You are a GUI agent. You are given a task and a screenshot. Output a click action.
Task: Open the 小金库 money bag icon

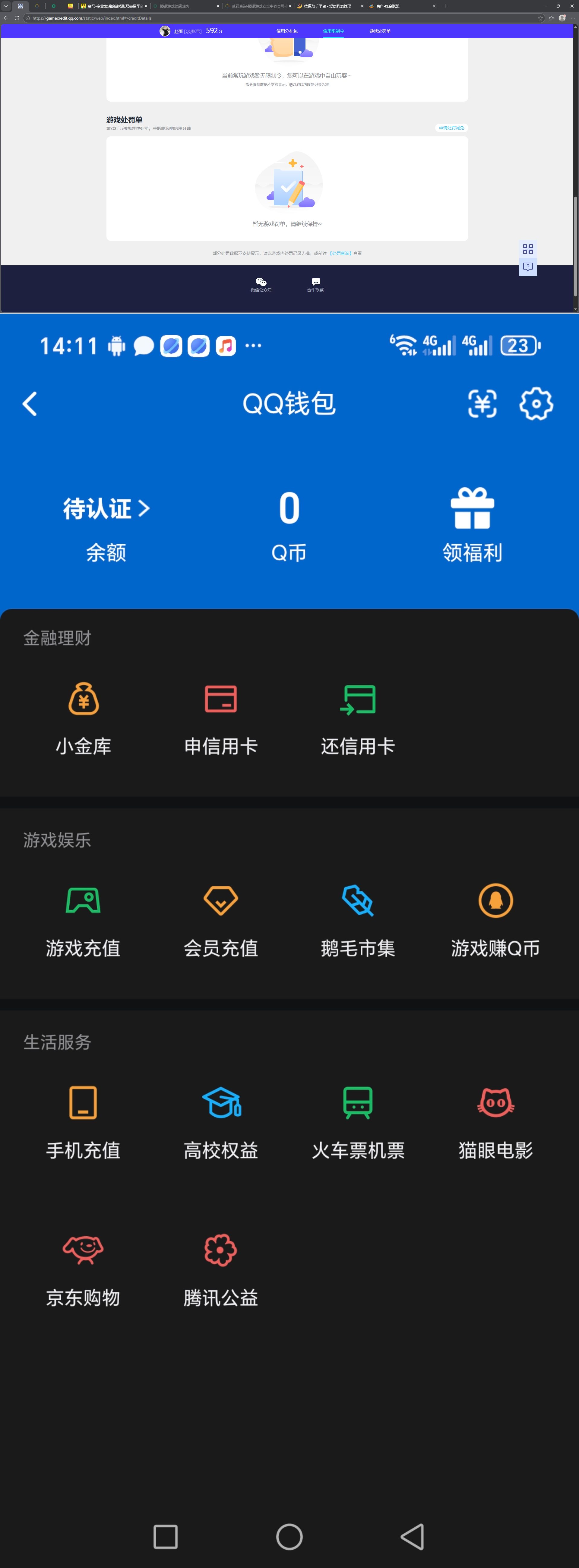84,699
